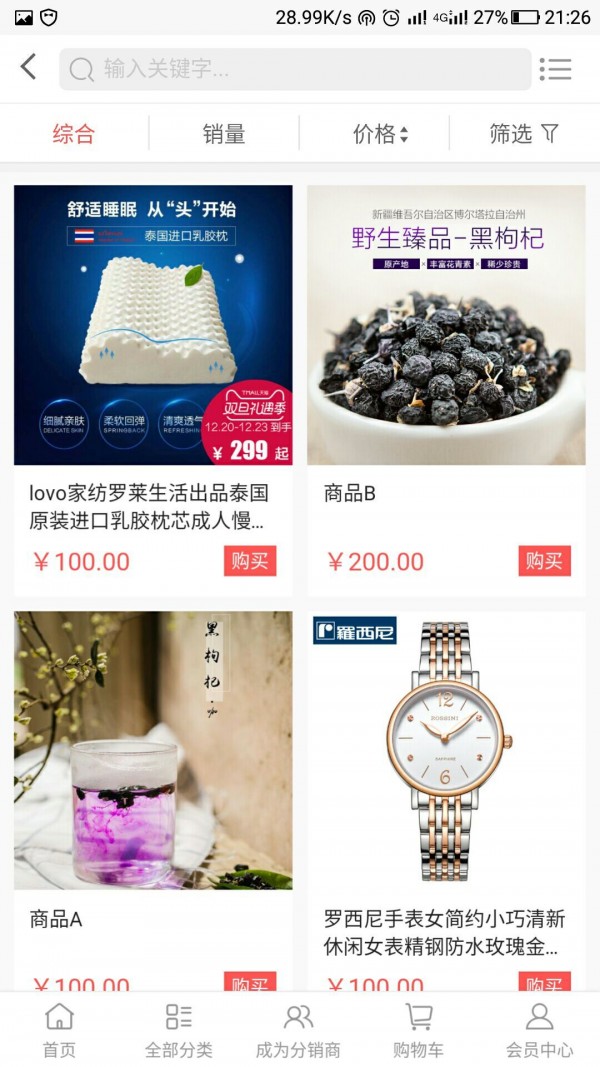This screenshot has height=1067, width=600.
Task: Buy the lovo latex pillow with 购买
Action: click(x=250, y=561)
